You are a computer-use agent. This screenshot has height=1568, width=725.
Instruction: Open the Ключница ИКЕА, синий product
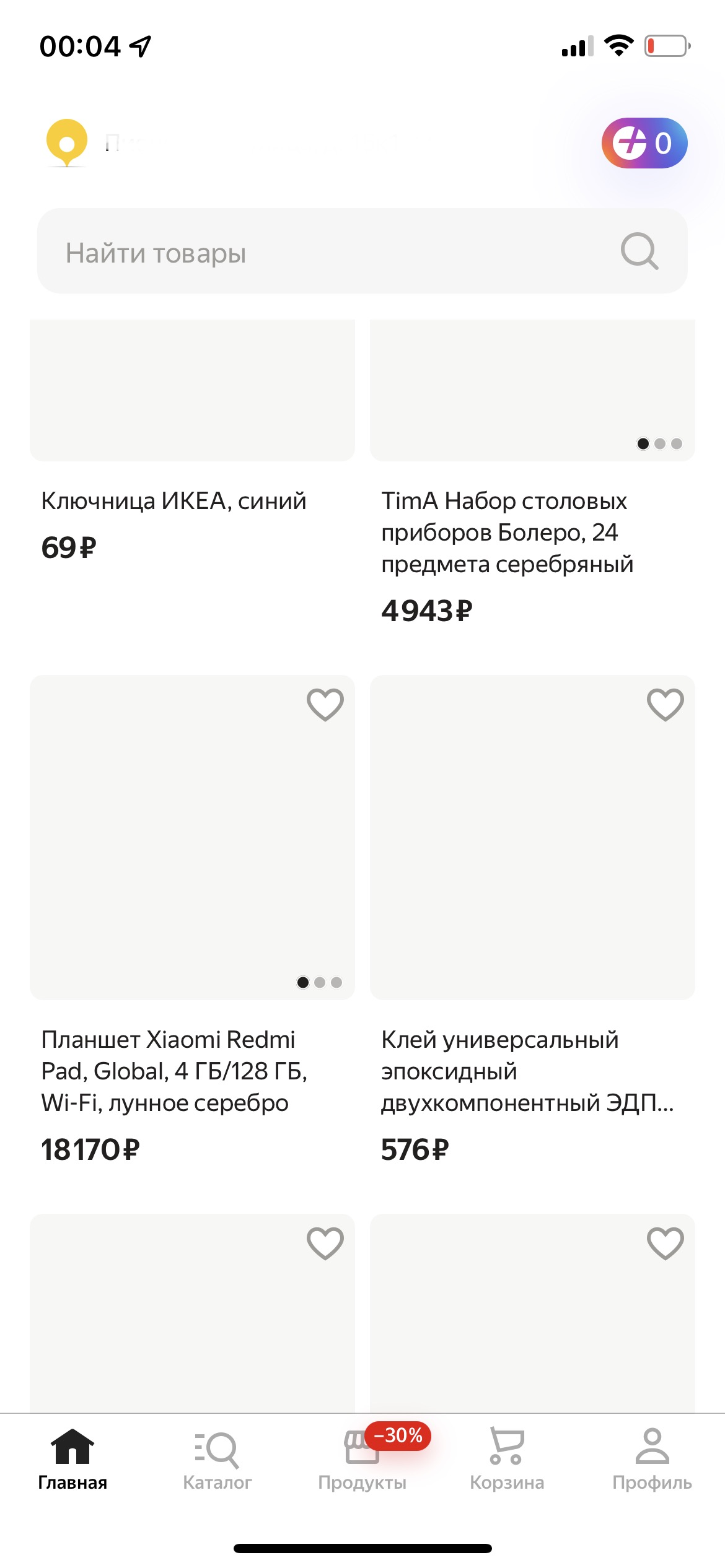(174, 501)
